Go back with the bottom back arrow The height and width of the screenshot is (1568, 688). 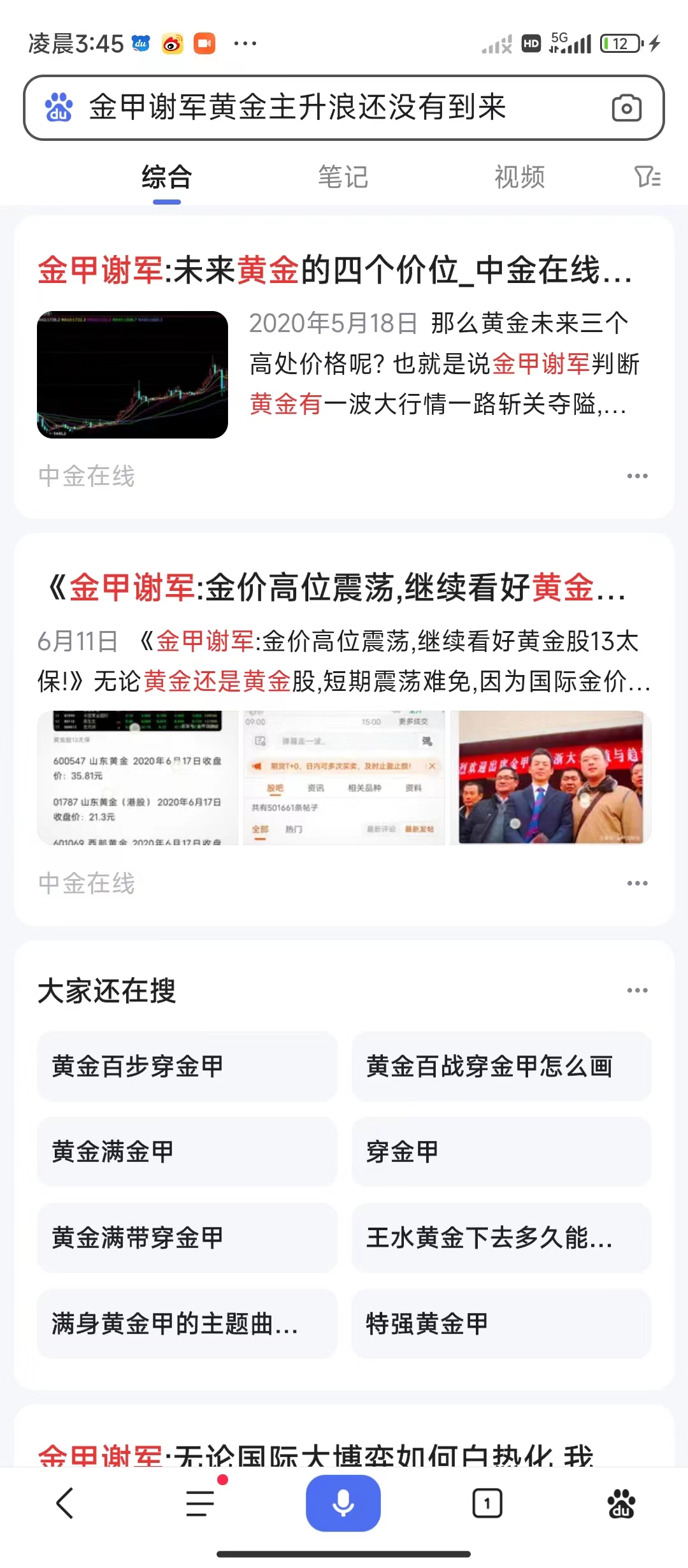click(x=65, y=1504)
